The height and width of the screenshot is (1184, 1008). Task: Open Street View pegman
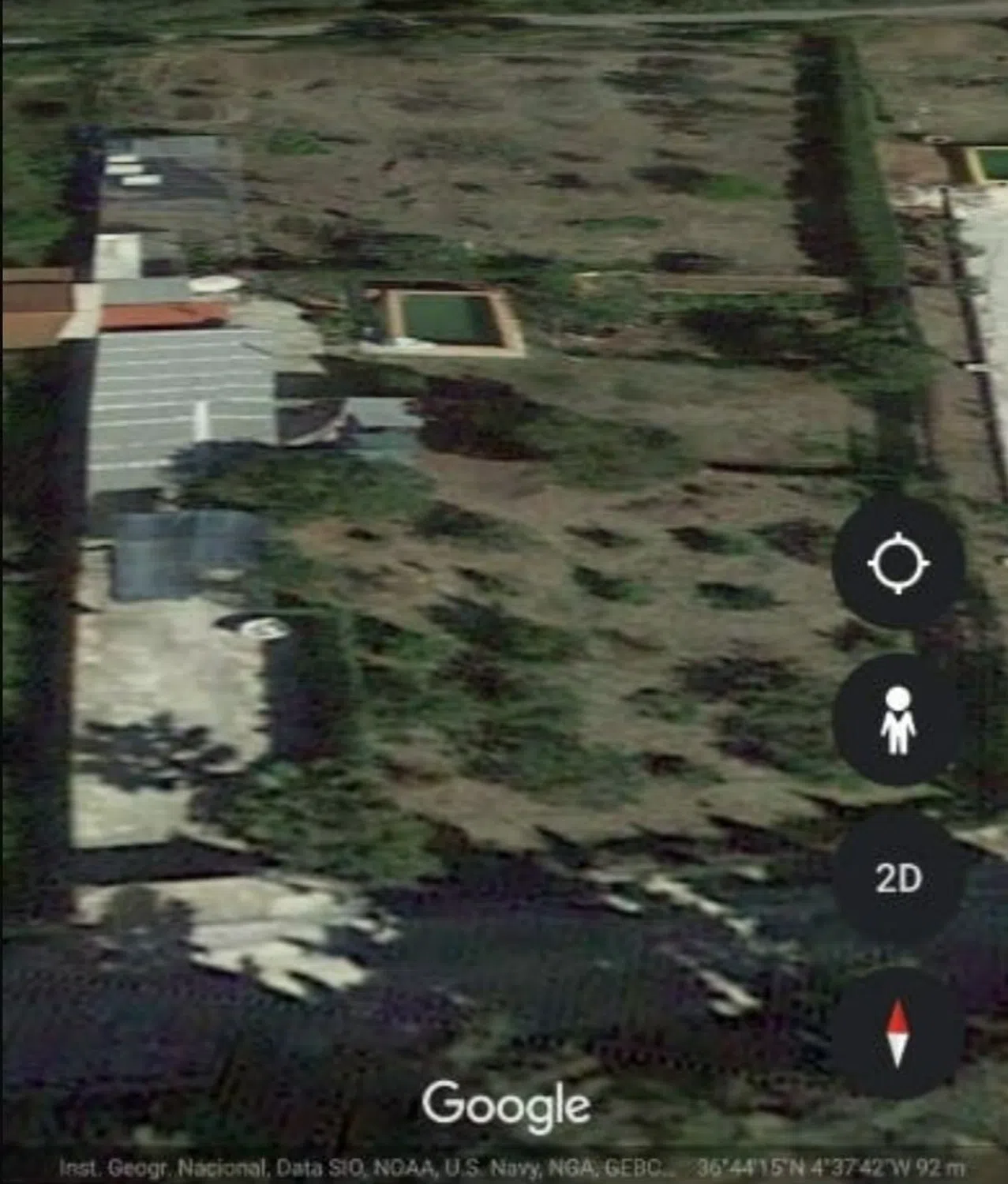(x=898, y=719)
